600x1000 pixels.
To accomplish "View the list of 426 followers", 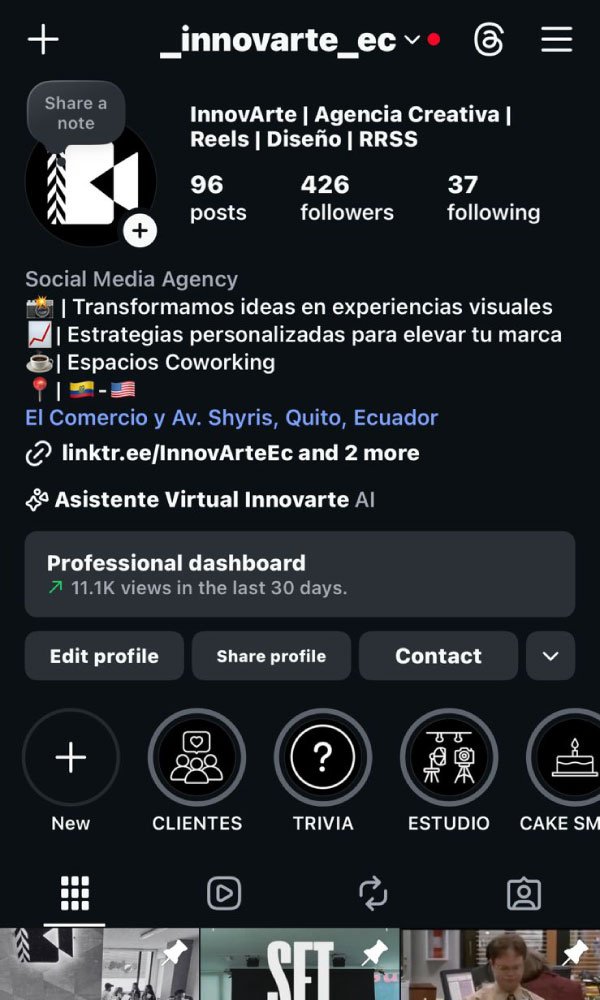I will point(346,197).
